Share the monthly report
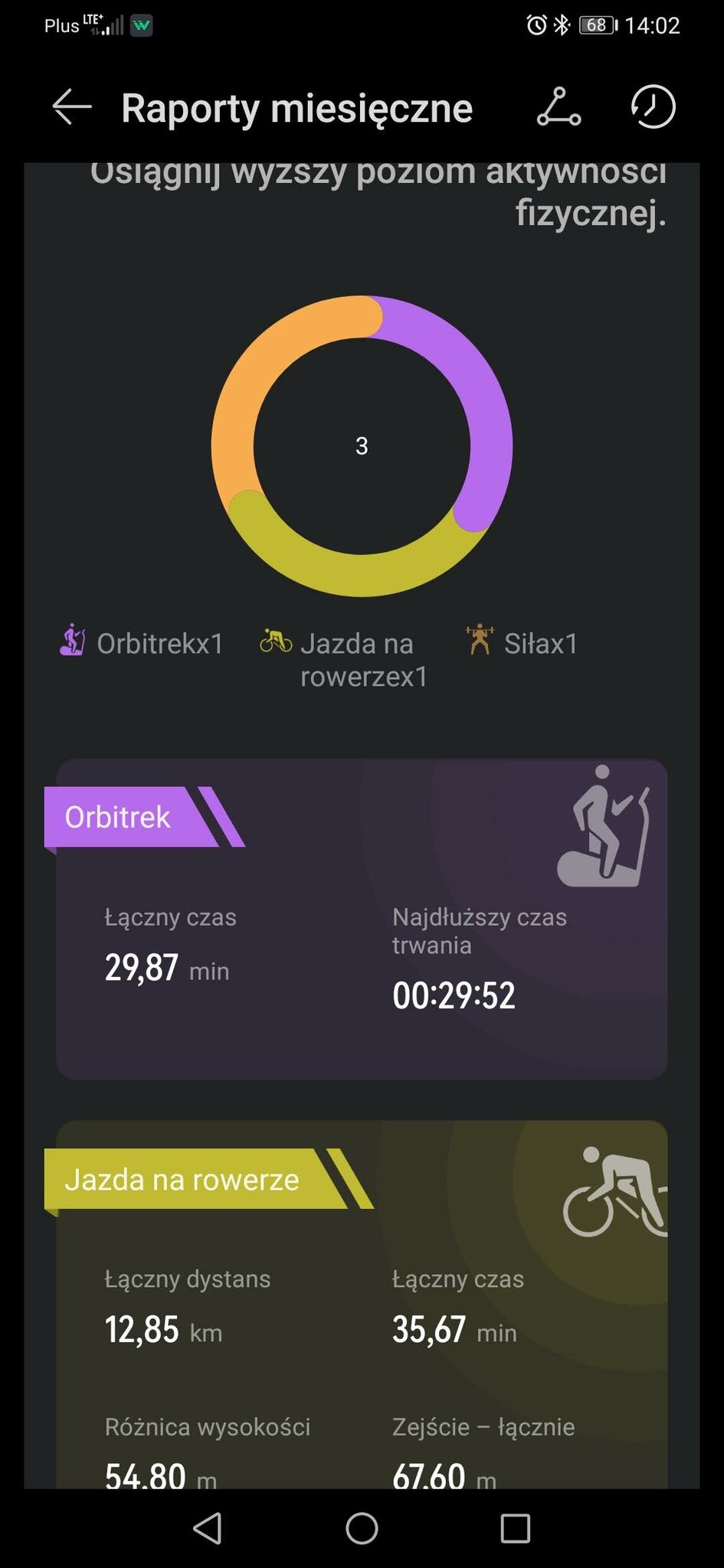This screenshot has width=724, height=1568. 559,107
